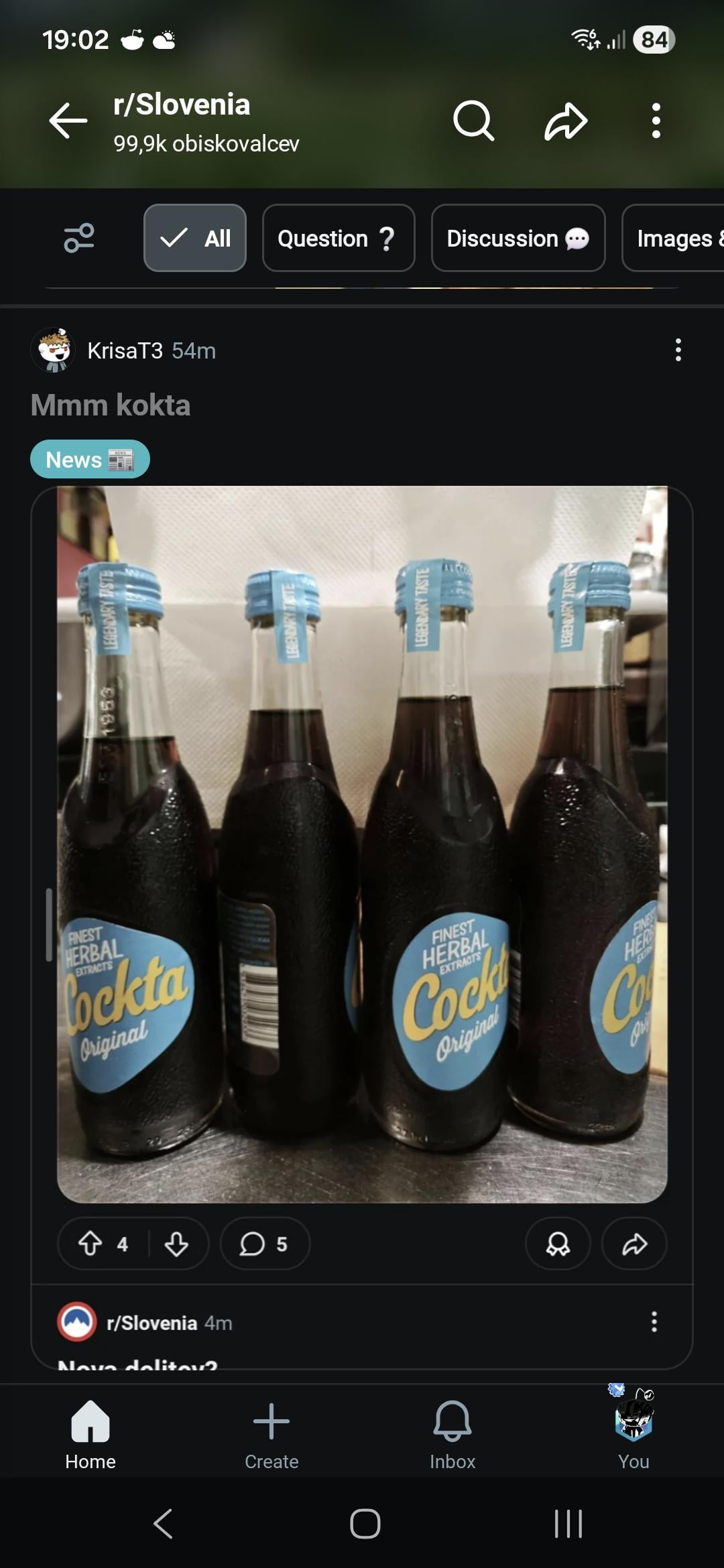Screen dimensions: 724x1568
Task: Select the All filter chip
Action: [195, 238]
